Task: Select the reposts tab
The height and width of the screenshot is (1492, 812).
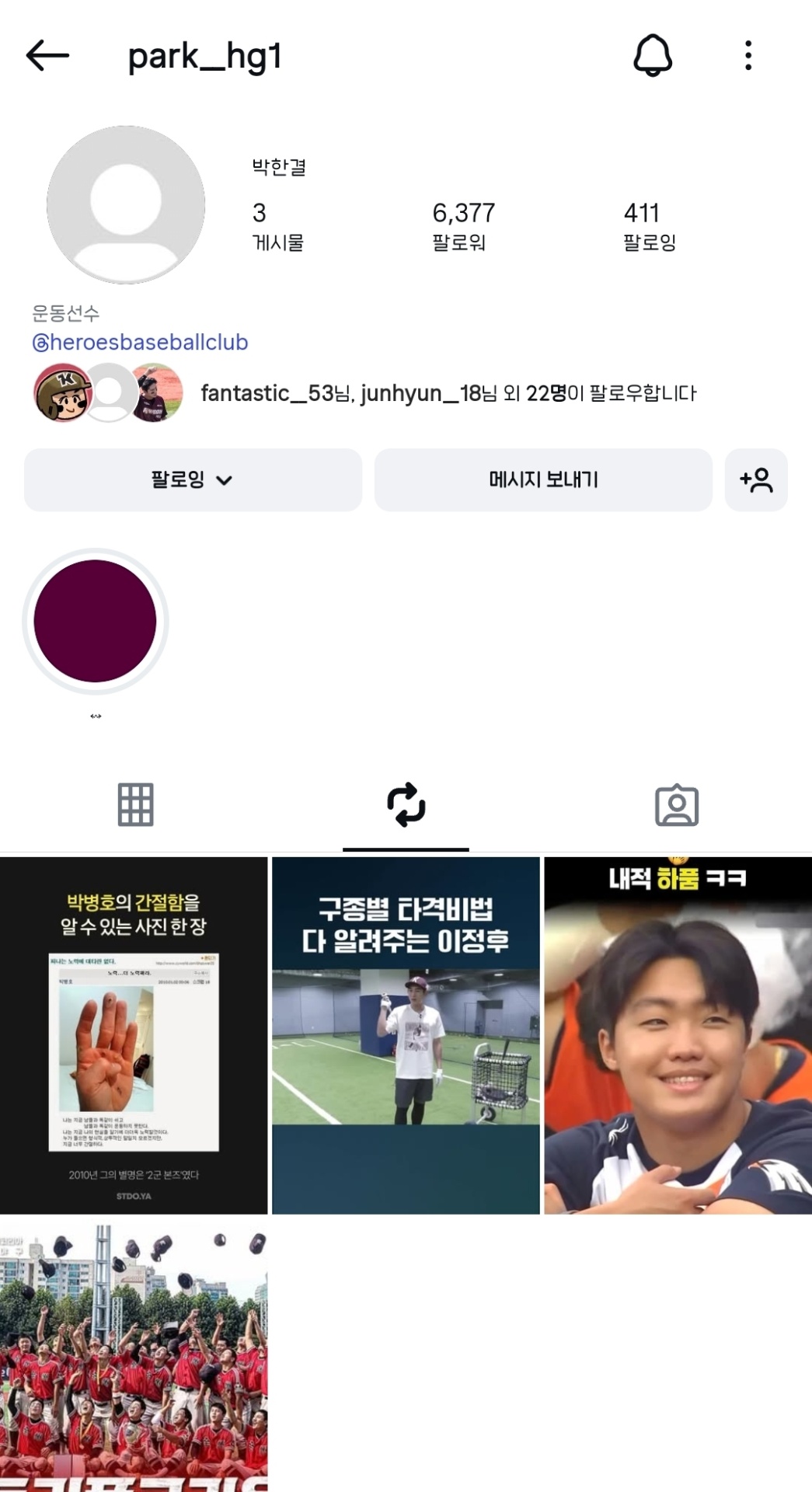Action: (x=406, y=804)
